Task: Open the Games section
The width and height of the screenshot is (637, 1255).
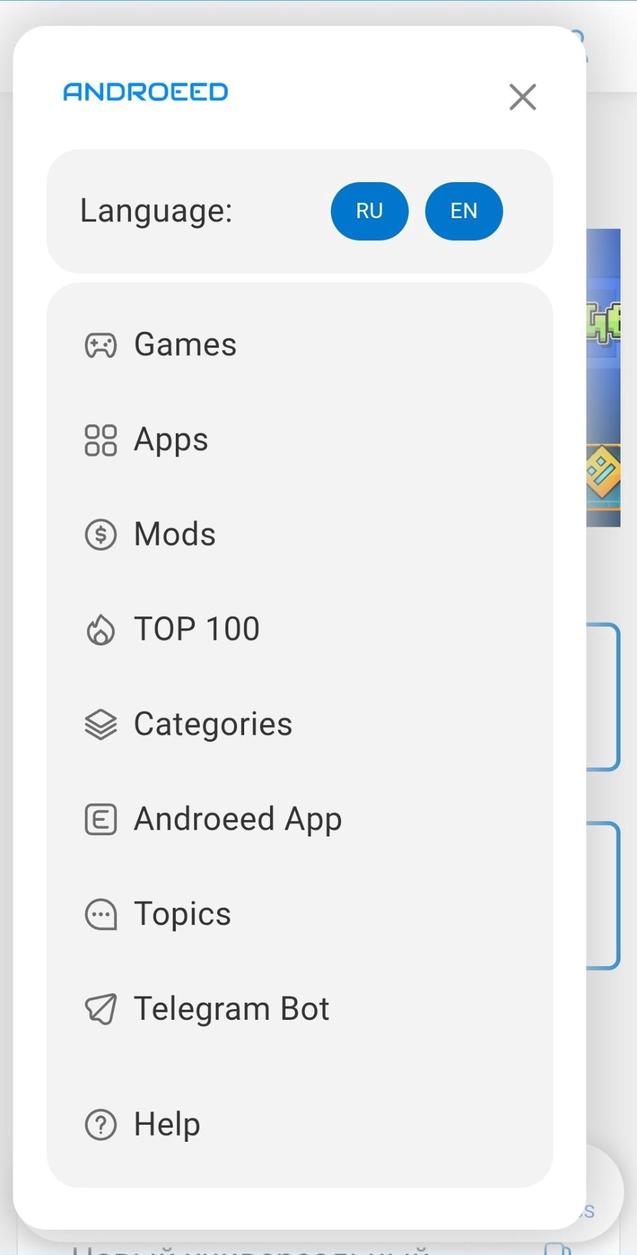Action: 185,345
